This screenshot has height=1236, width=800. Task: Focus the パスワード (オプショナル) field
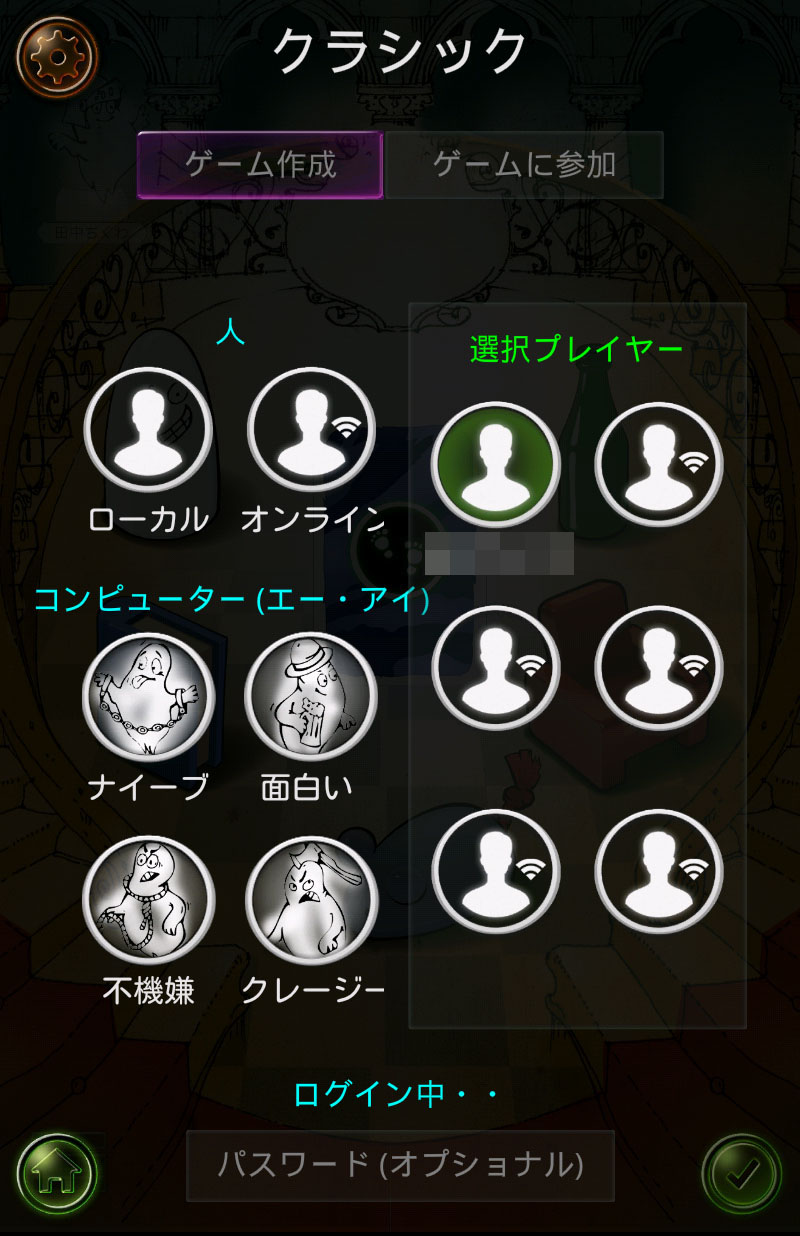point(400,1165)
